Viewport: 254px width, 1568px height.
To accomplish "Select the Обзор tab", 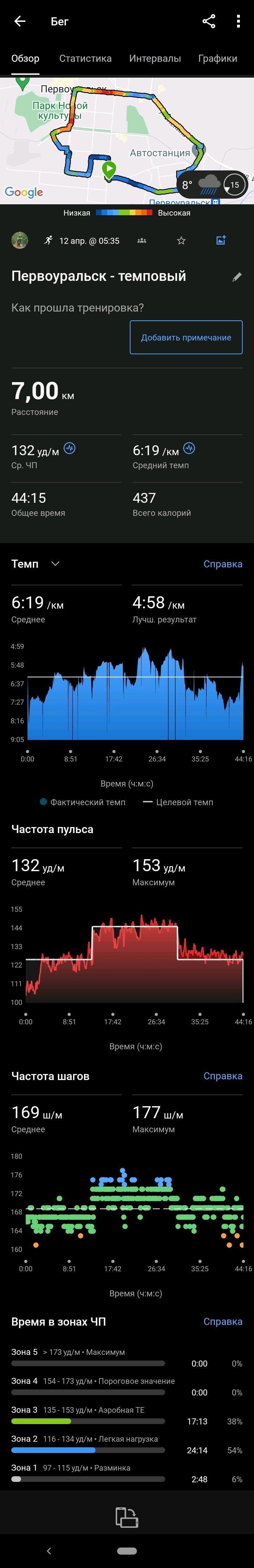I will point(25,59).
